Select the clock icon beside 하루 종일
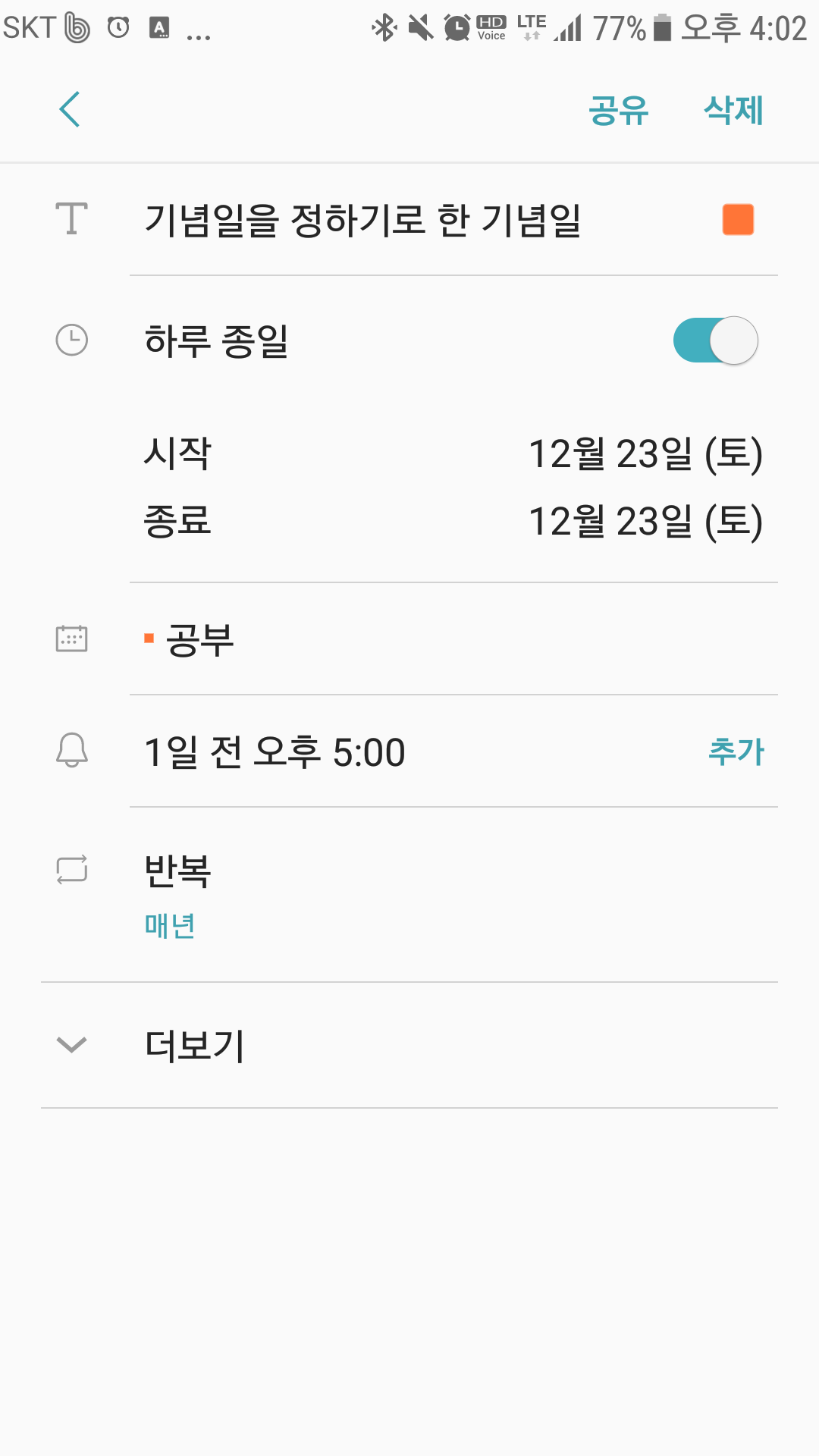The width and height of the screenshot is (819, 1456). point(72,340)
